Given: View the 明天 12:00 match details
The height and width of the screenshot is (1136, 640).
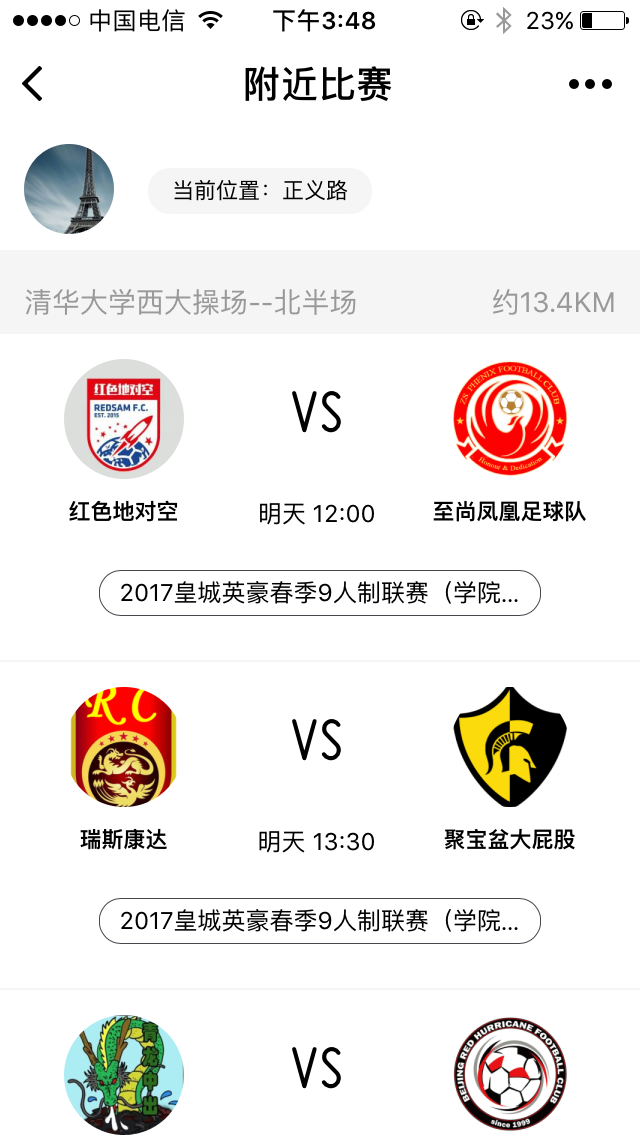Looking at the screenshot, I should coord(317,514).
